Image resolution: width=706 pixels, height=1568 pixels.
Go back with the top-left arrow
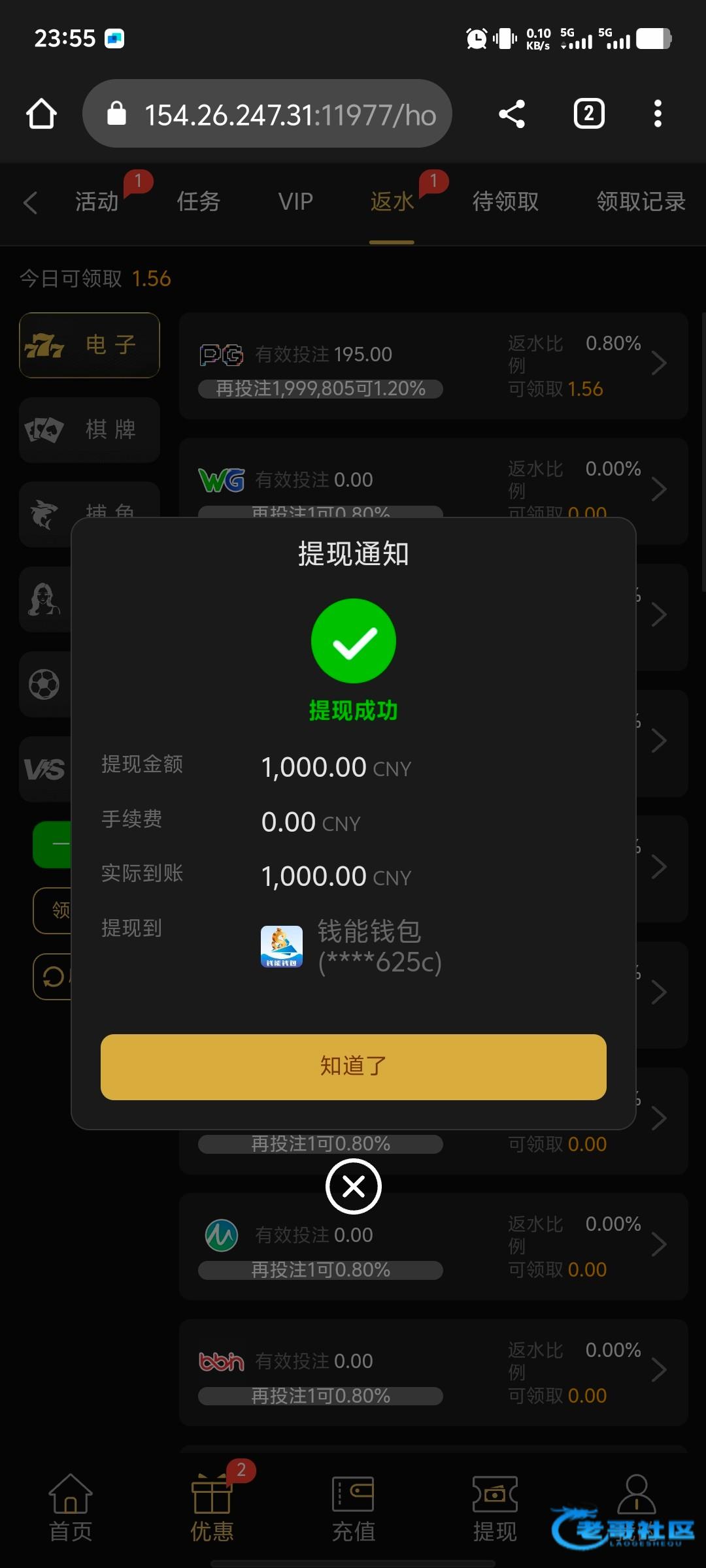30,202
